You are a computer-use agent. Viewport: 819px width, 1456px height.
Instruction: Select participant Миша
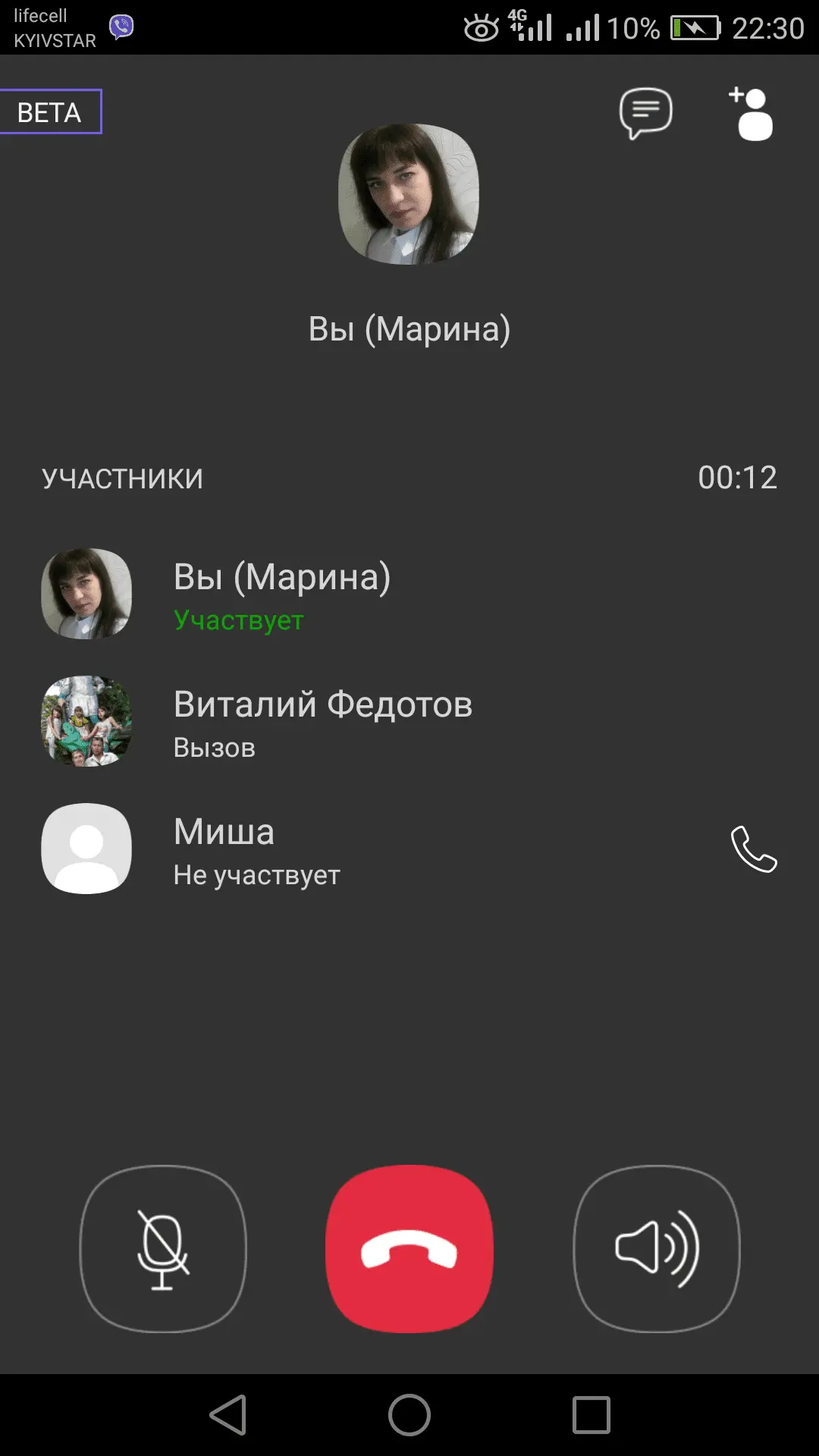256,849
